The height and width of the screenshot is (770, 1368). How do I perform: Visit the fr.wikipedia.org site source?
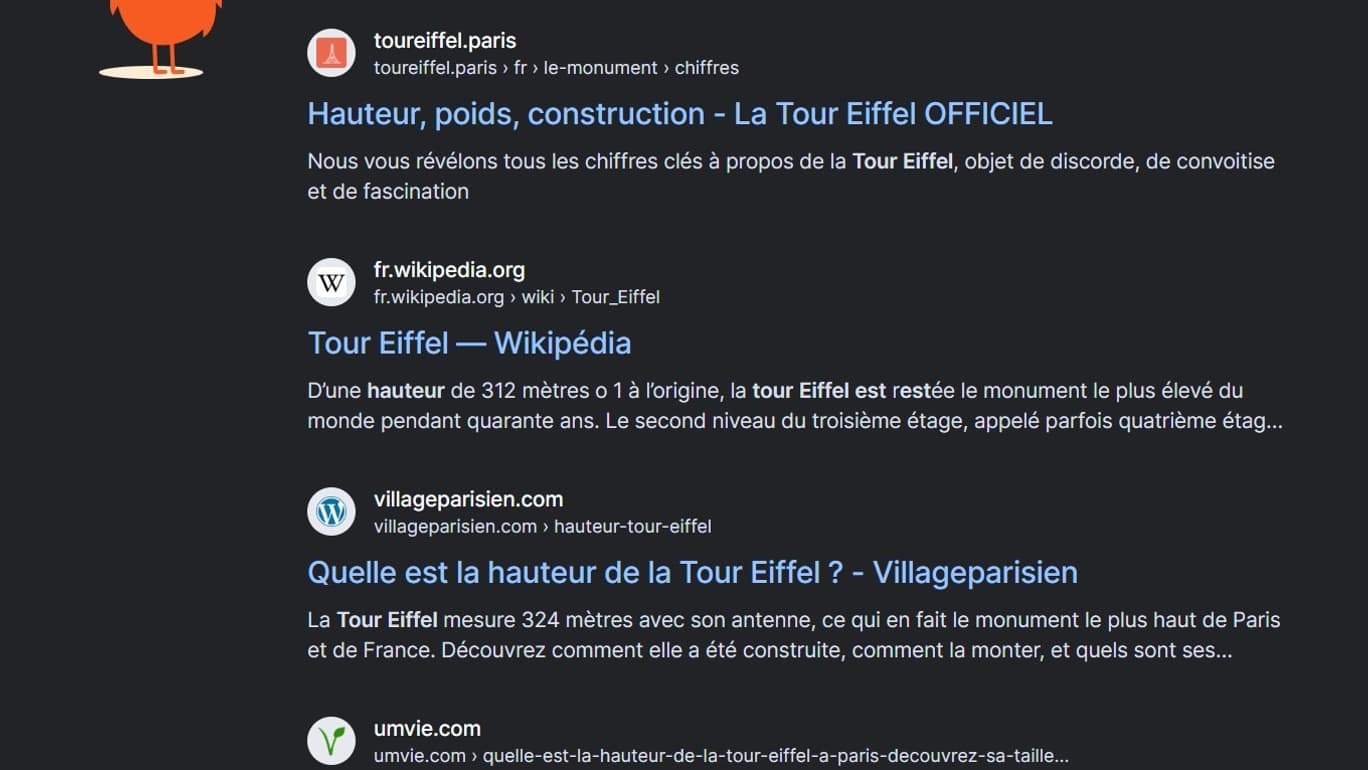click(x=449, y=270)
